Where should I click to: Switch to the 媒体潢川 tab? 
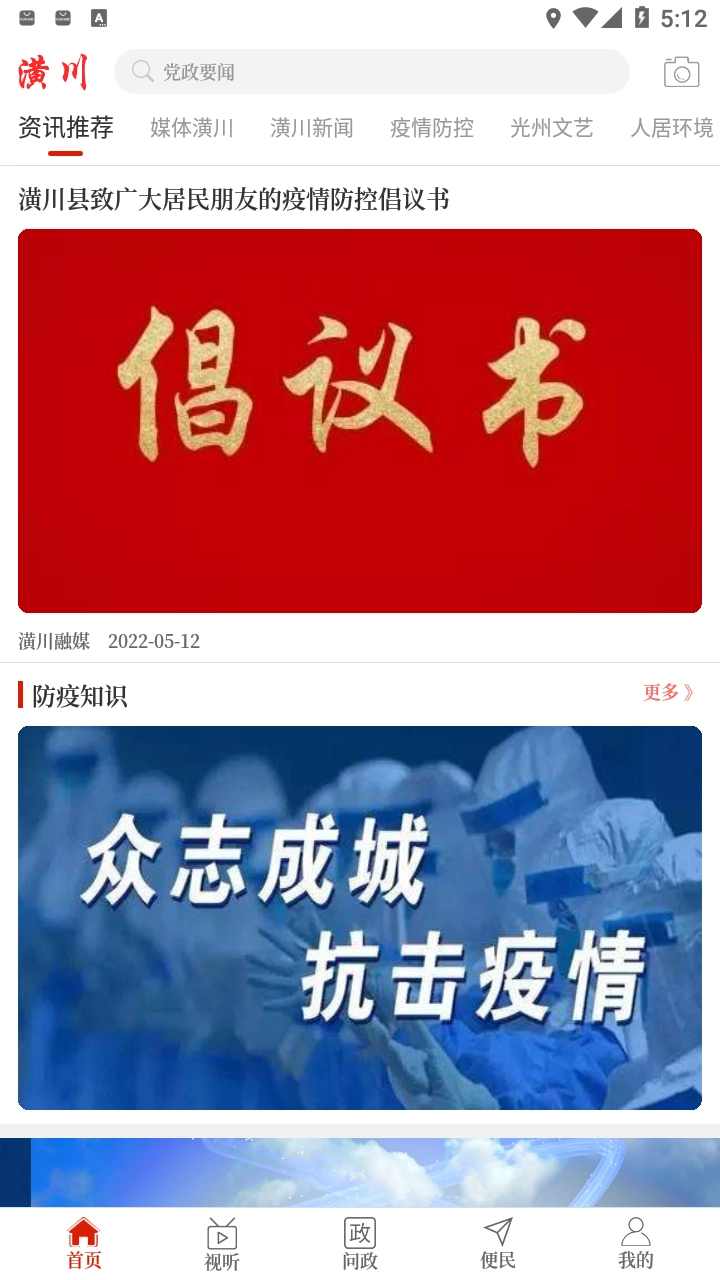pyautogui.click(x=190, y=128)
